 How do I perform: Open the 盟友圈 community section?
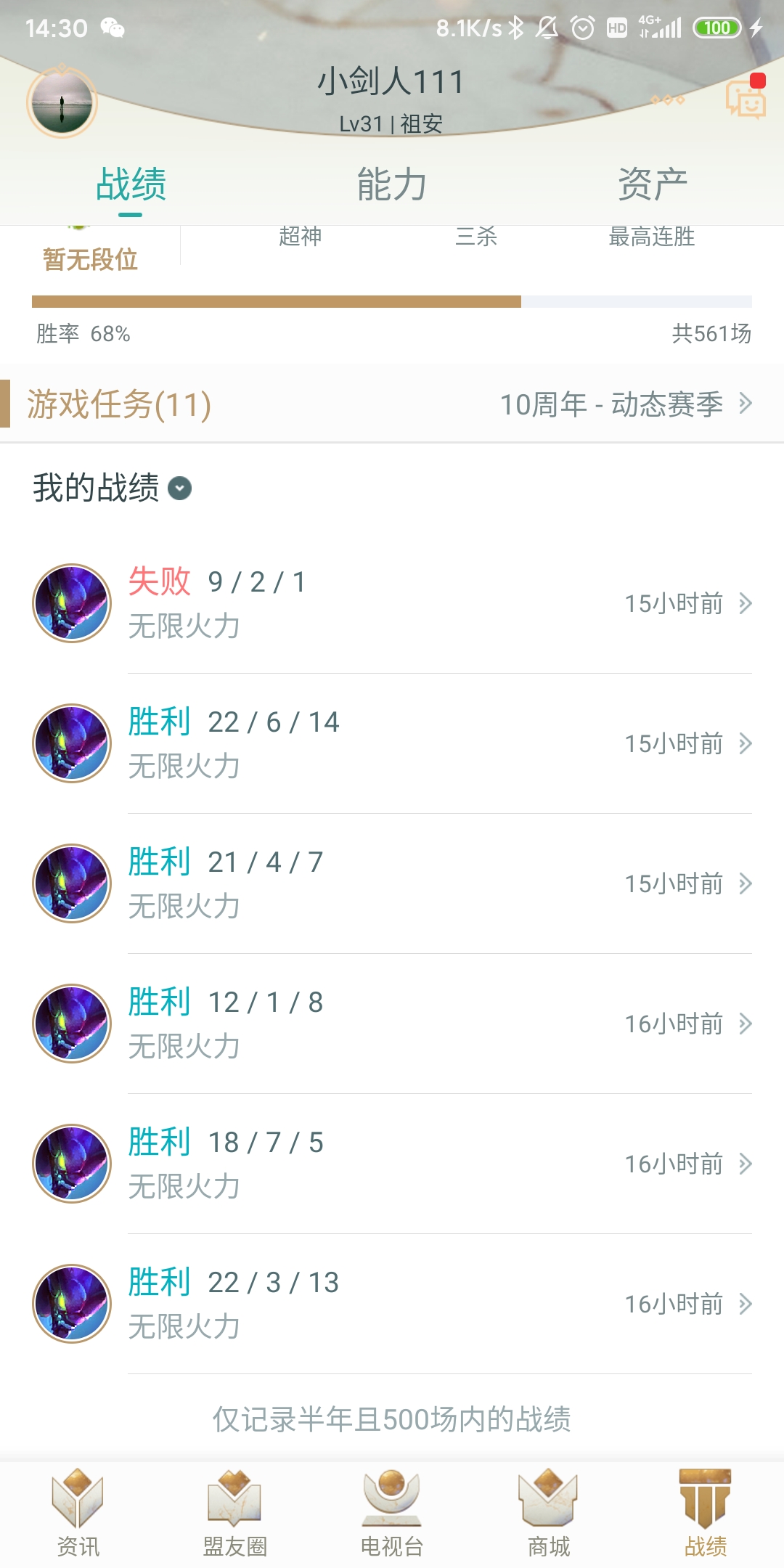[234, 1514]
